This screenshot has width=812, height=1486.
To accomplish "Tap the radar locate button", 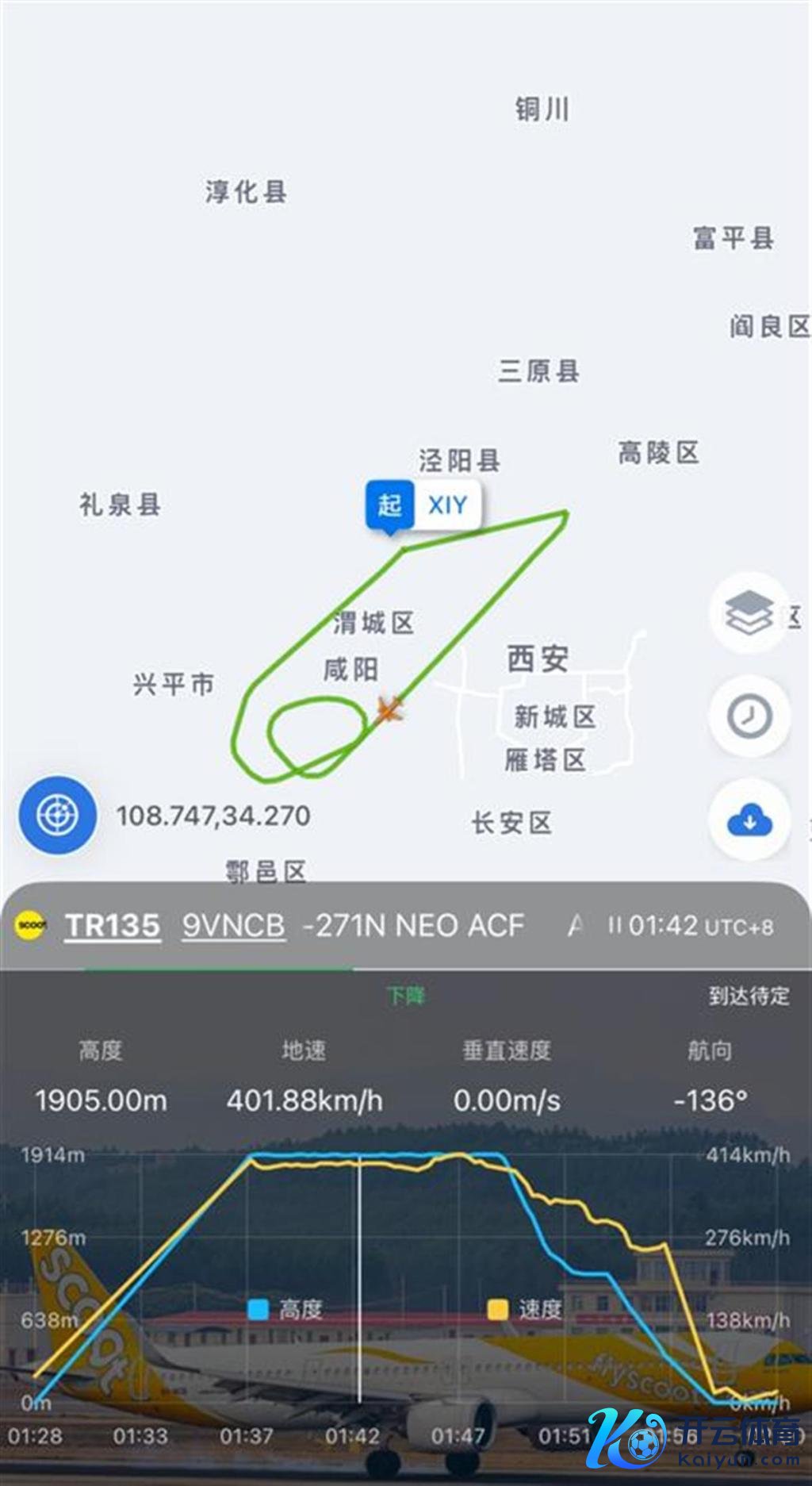I will [x=58, y=815].
